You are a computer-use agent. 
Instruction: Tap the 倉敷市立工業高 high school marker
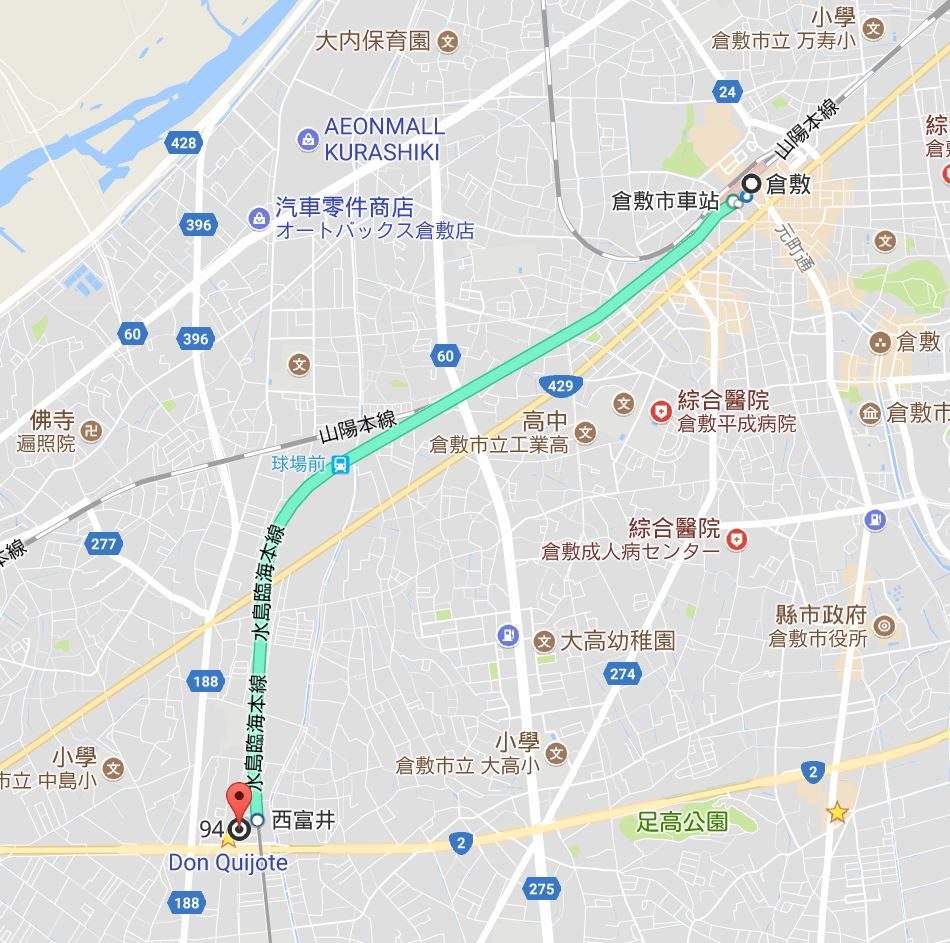[x=585, y=433]
